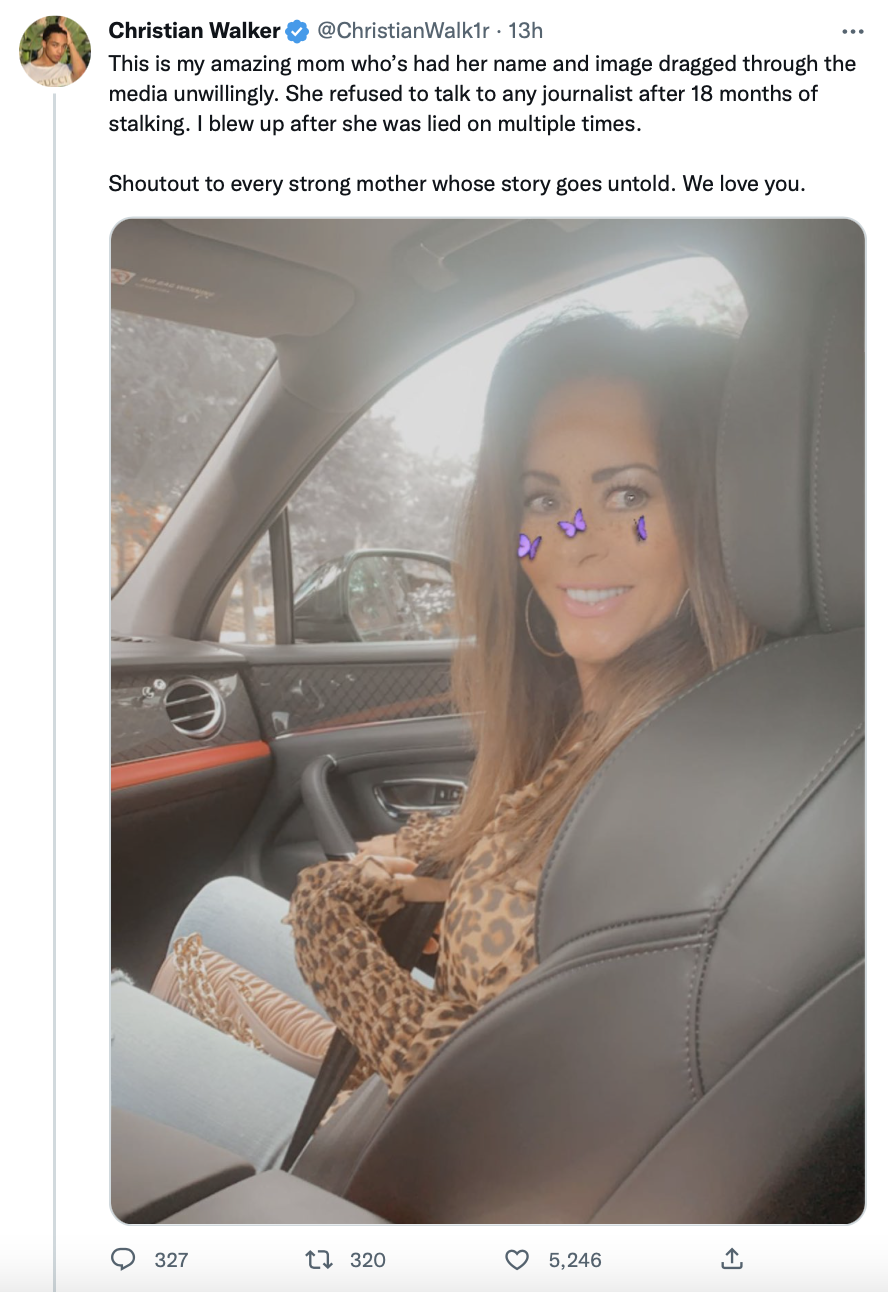888x1292 pixels.
Task: Open the tweet author's profile picture
Action: coord(55,51)
